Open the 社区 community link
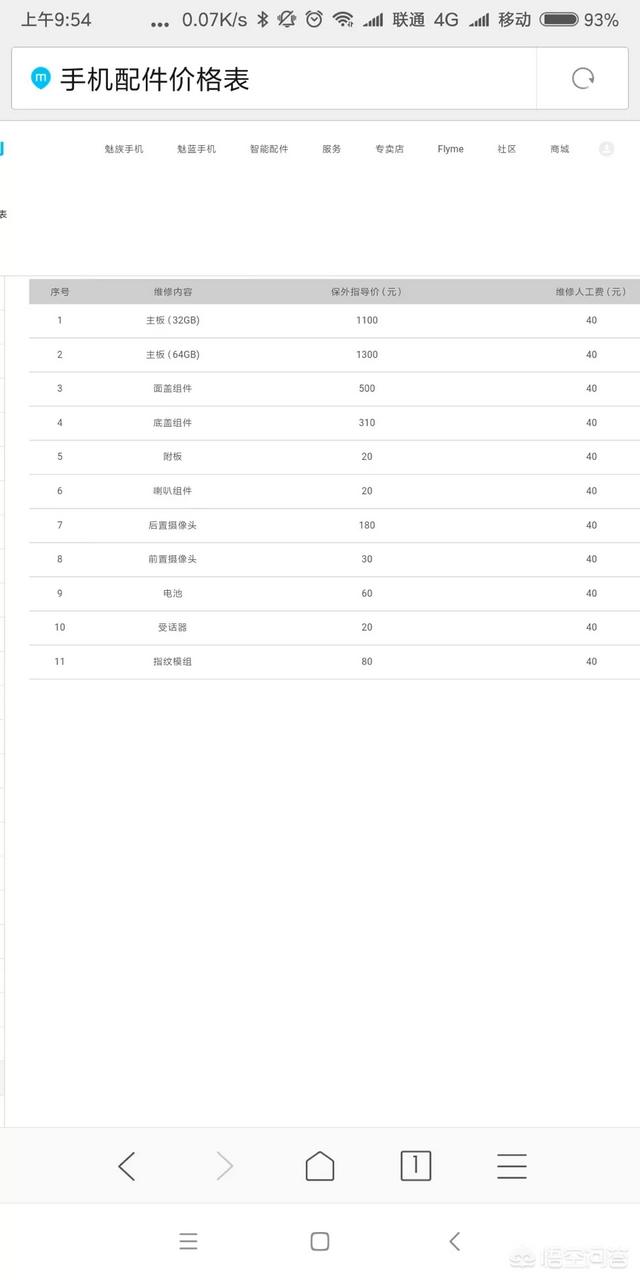Image resolution: width=640 pixels, height=1280 pixels. pos(507,149)
